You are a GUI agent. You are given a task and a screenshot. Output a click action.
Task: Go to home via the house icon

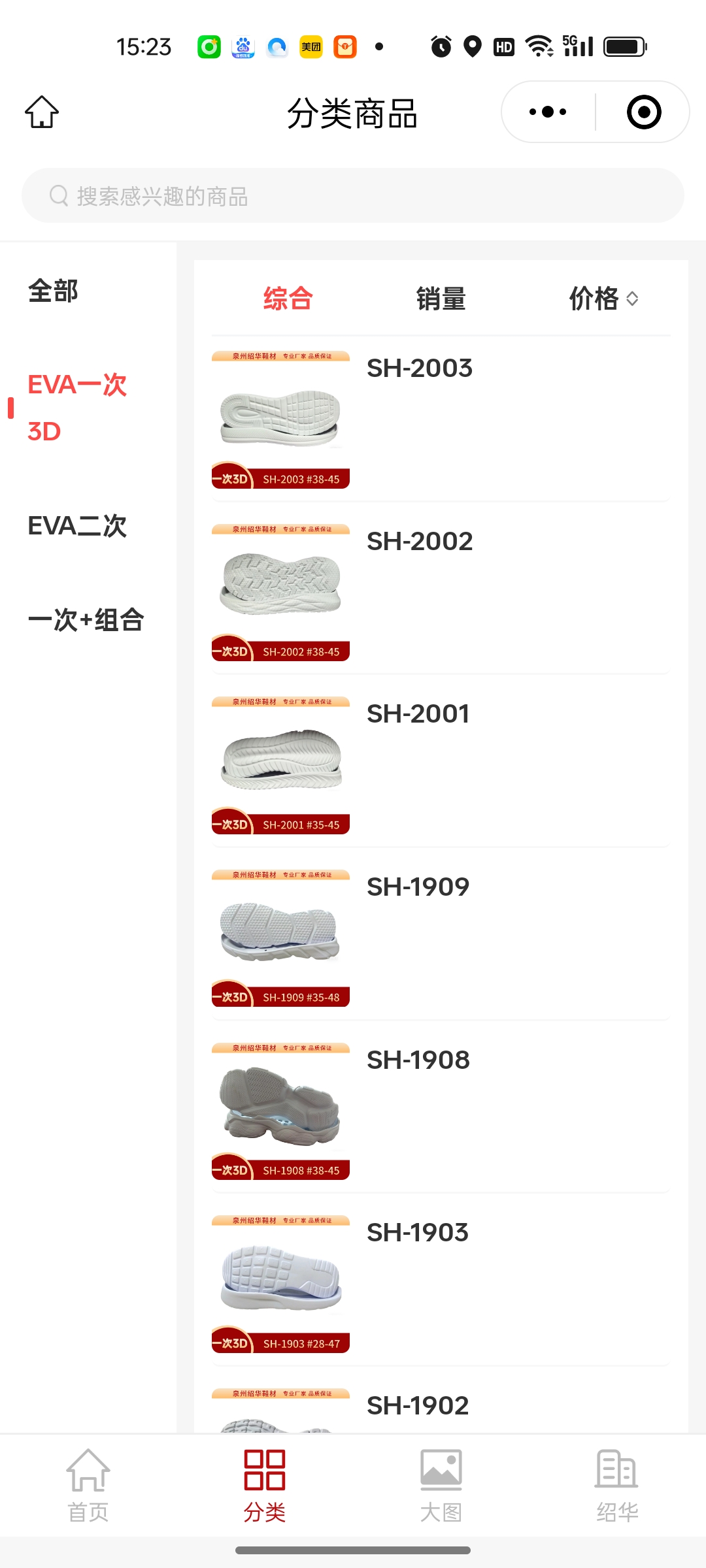point(42,112)
